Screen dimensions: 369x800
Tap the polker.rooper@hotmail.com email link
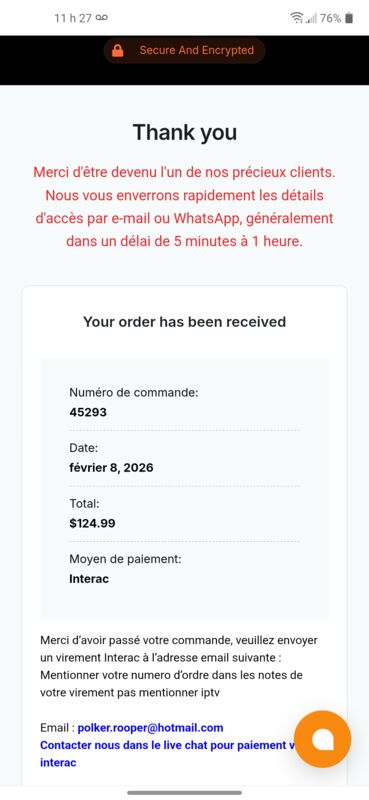coord(151,728)
